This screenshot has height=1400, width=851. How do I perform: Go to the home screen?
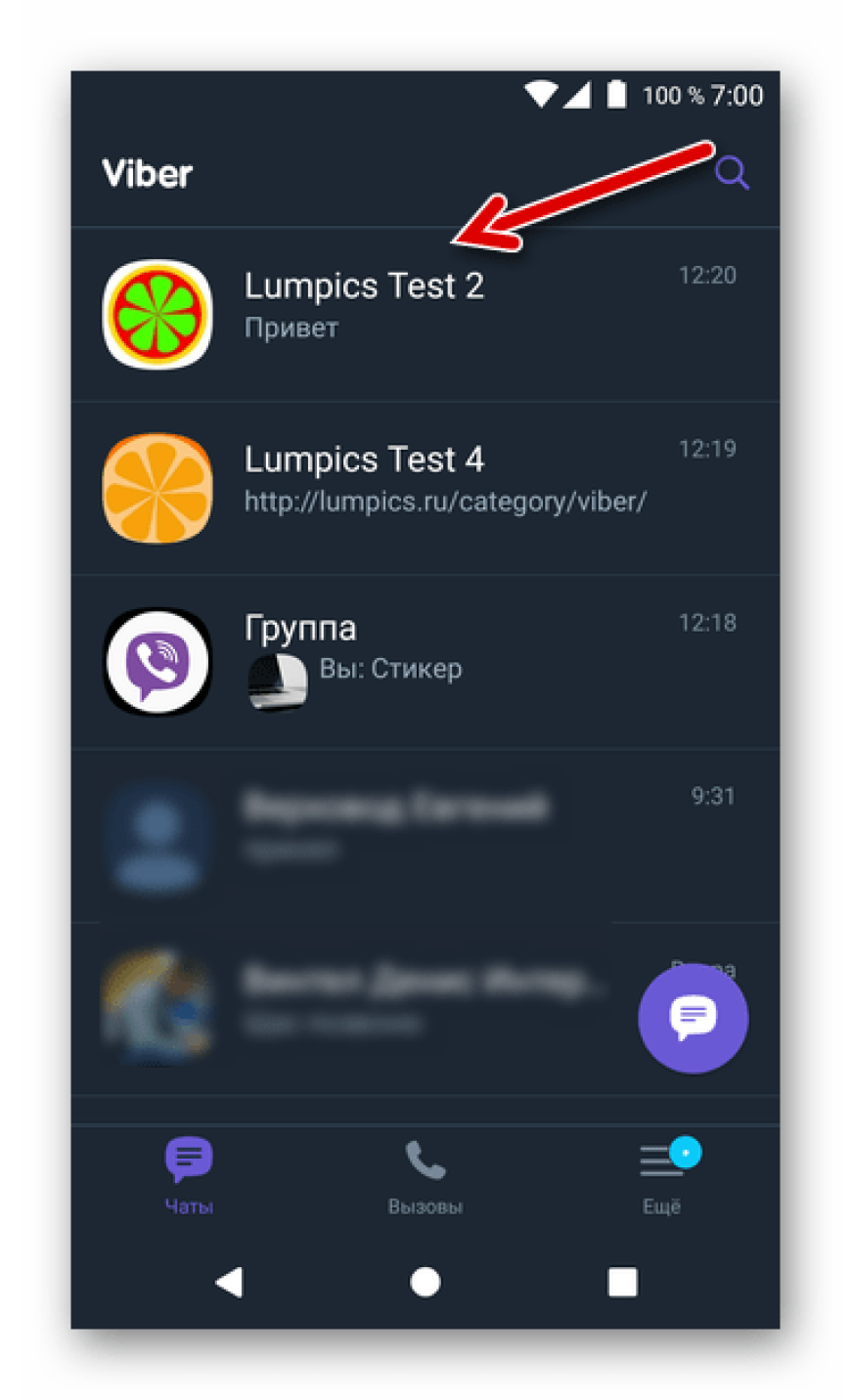pos(425,1282)
